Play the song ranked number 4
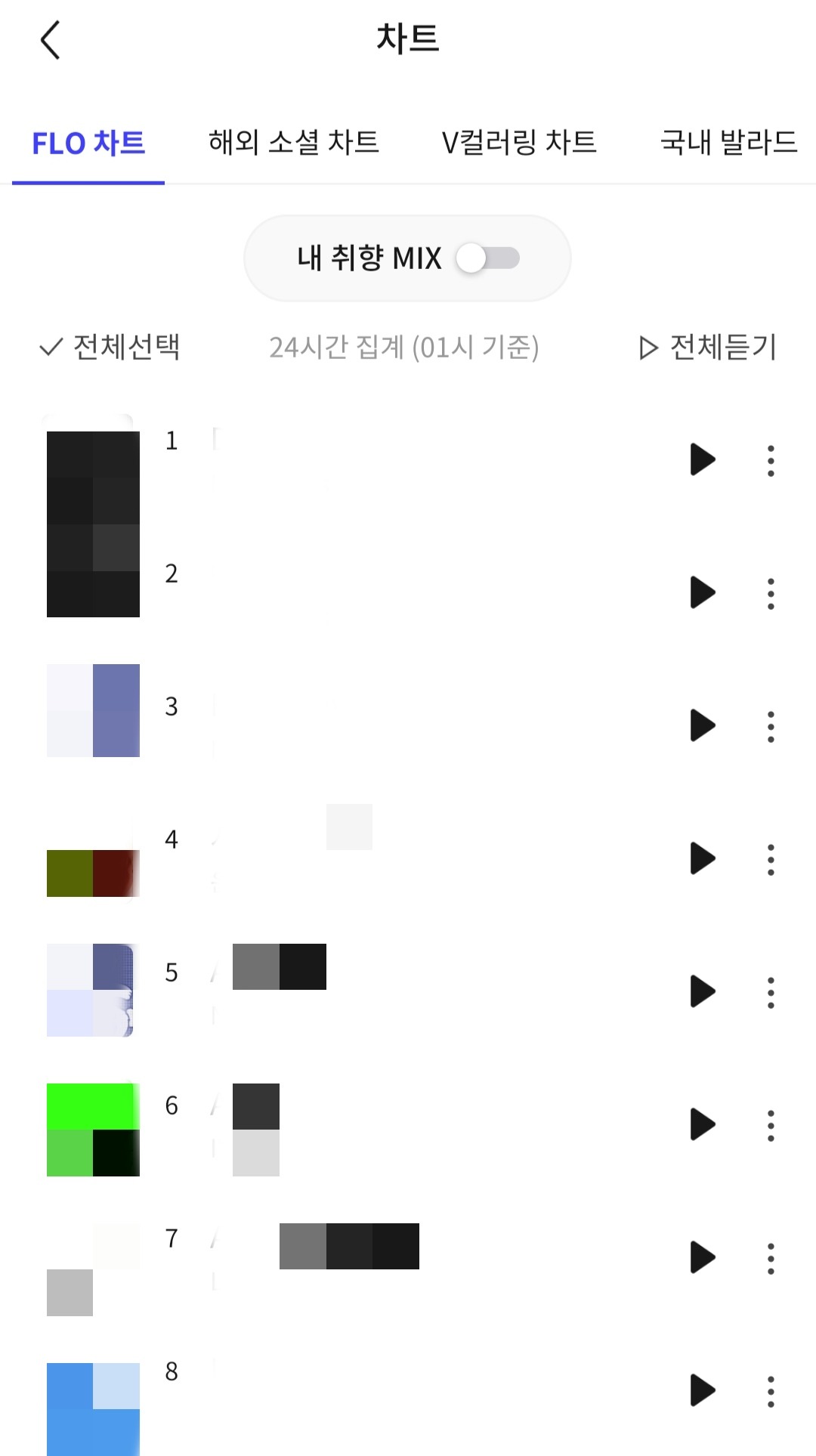 point(703,858)
